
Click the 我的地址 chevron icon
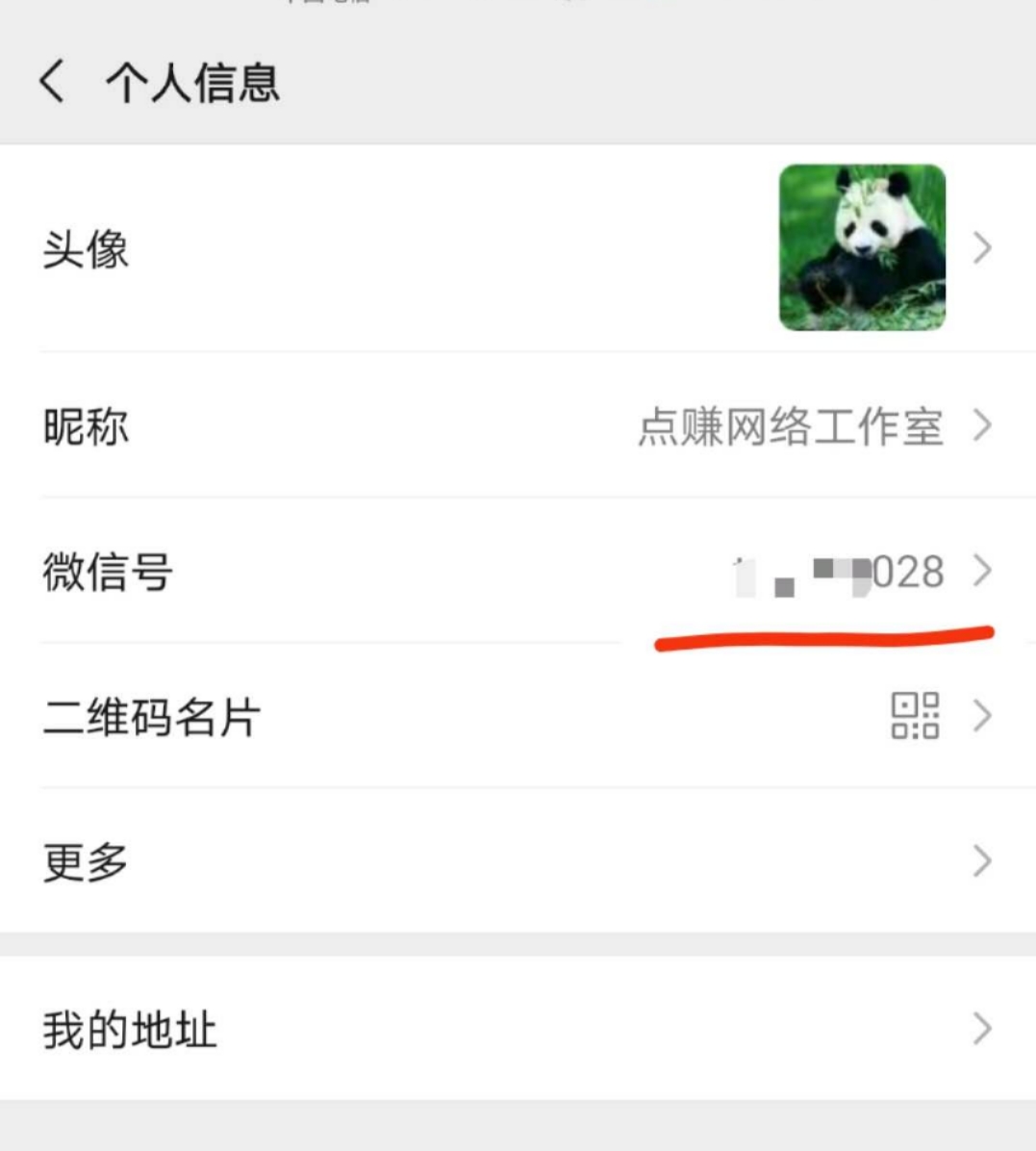pyautogui.click(x=983, y=1030)
